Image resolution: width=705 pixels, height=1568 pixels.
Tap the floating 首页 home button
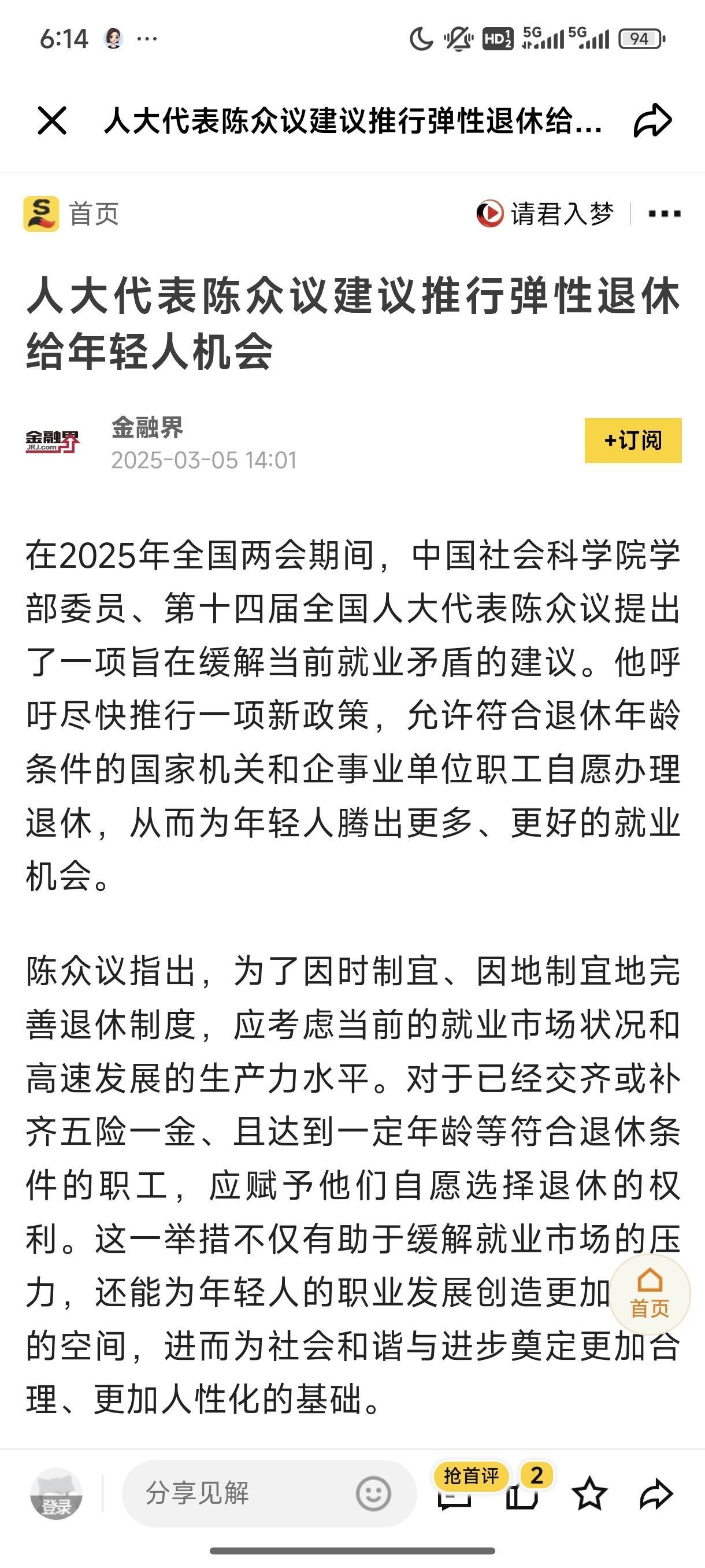649,1295
